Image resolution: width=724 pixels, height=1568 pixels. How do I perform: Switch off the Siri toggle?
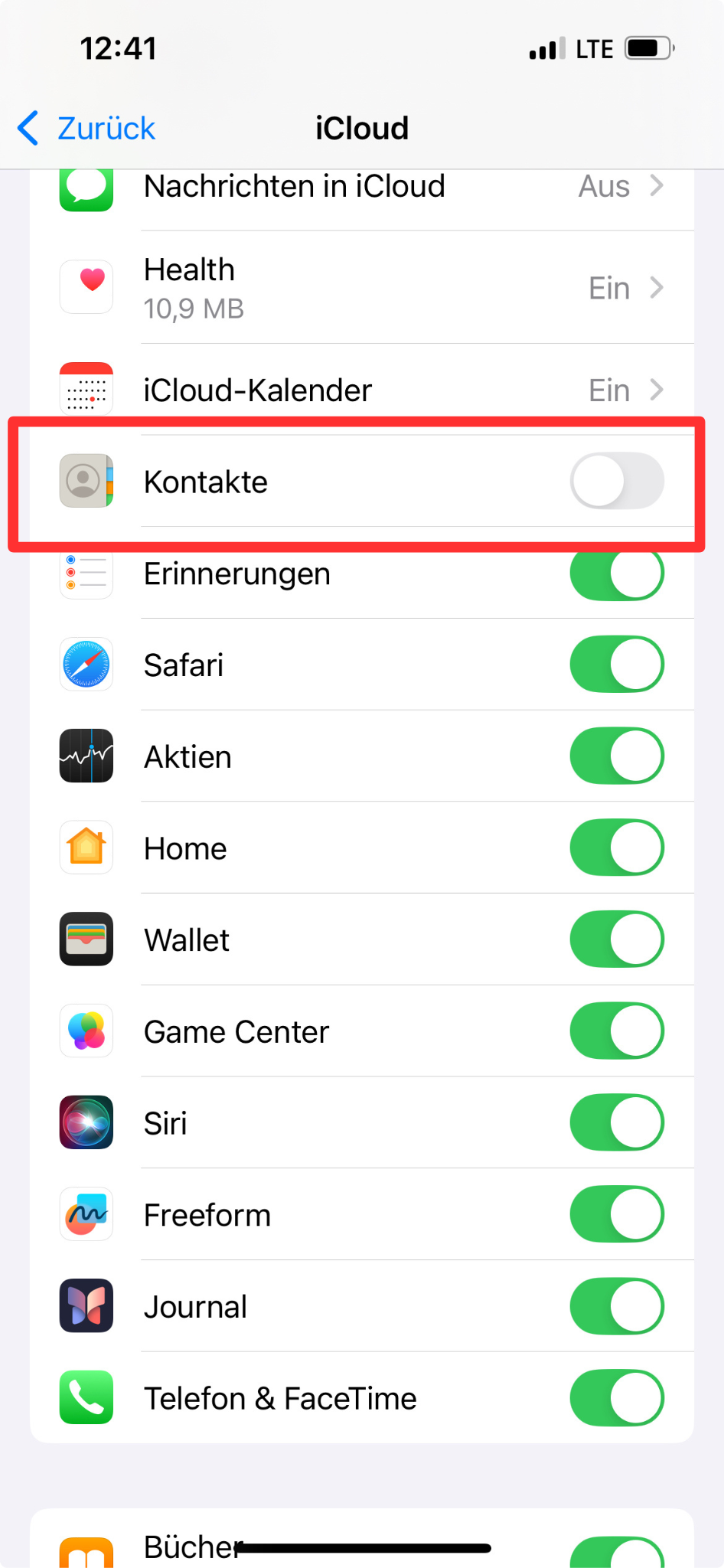click(617, 1123)
